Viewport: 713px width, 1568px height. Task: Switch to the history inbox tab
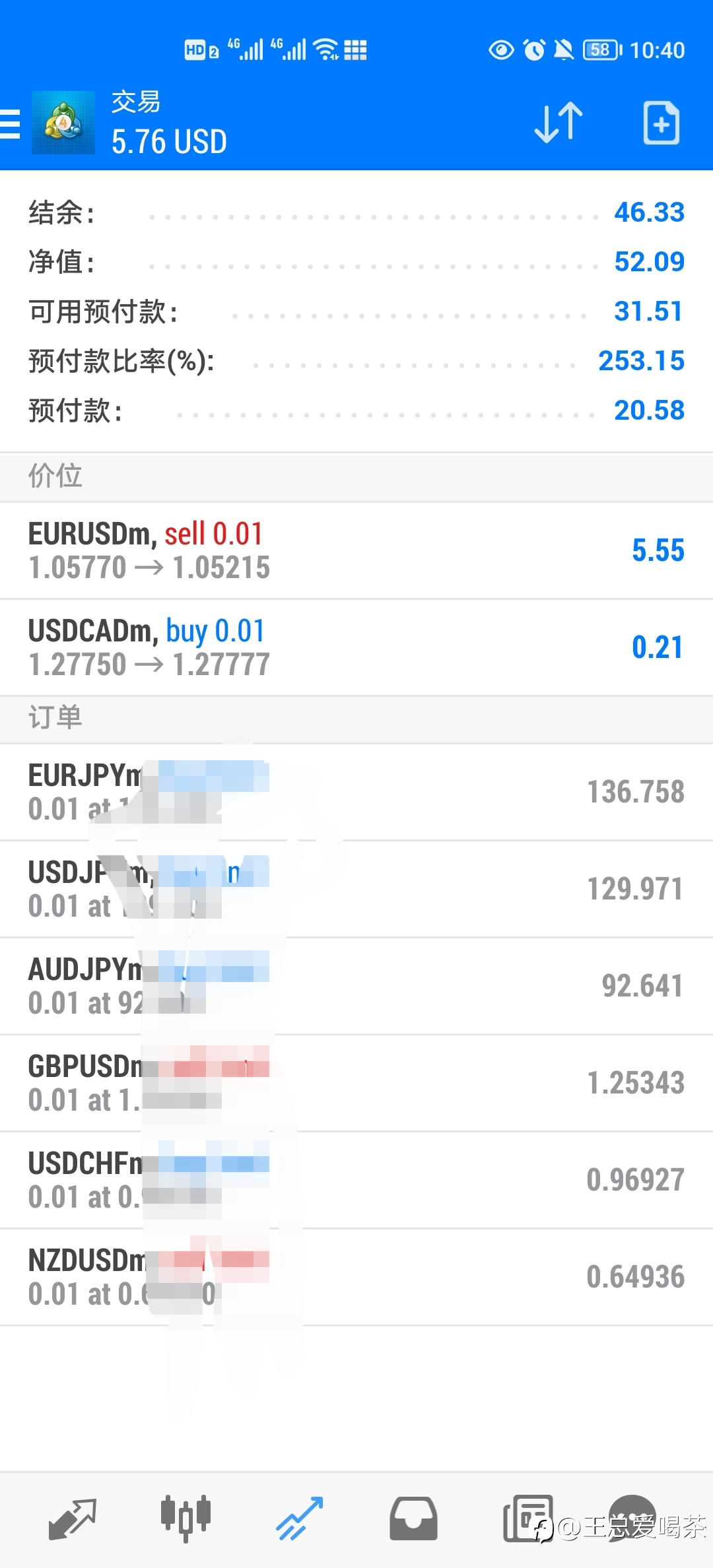(413, 1519)
